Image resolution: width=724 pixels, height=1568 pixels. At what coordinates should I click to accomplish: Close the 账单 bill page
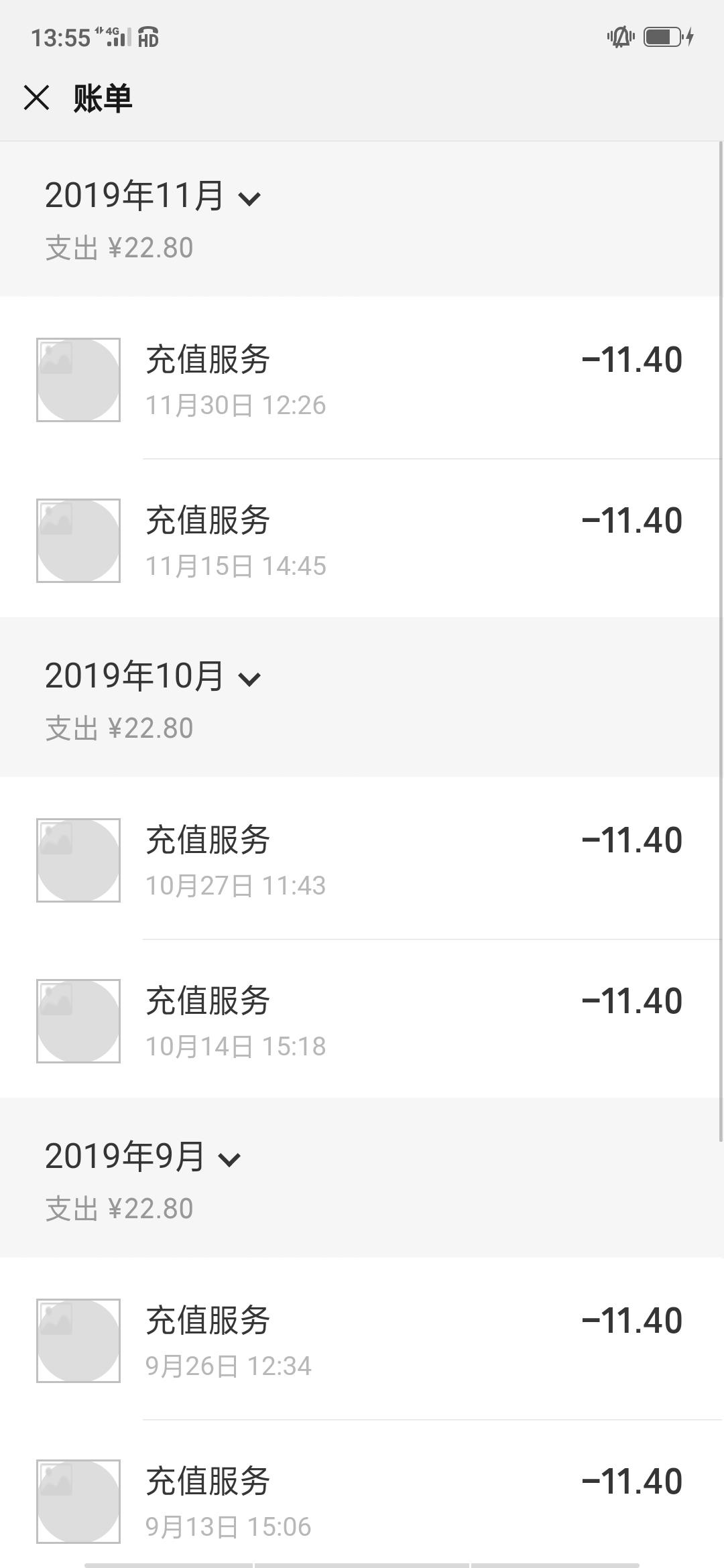click(x=37, y=99)
